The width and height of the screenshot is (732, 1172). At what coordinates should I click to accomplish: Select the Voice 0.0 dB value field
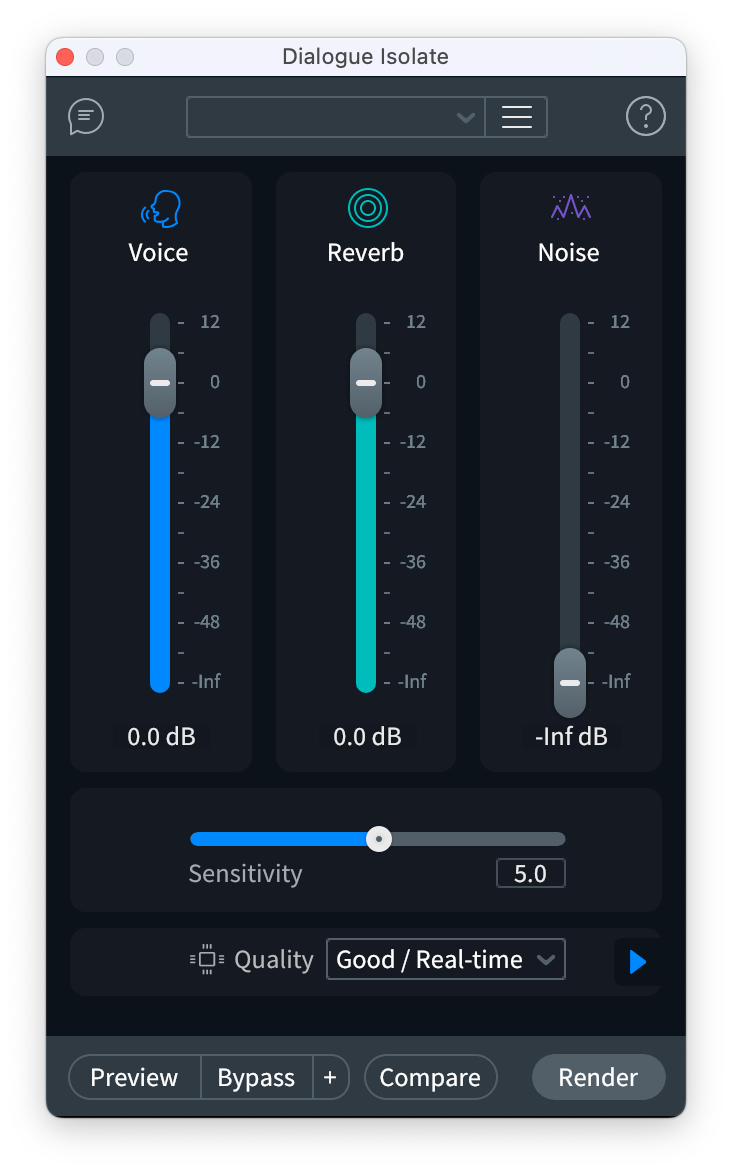(x=162, y=737)
